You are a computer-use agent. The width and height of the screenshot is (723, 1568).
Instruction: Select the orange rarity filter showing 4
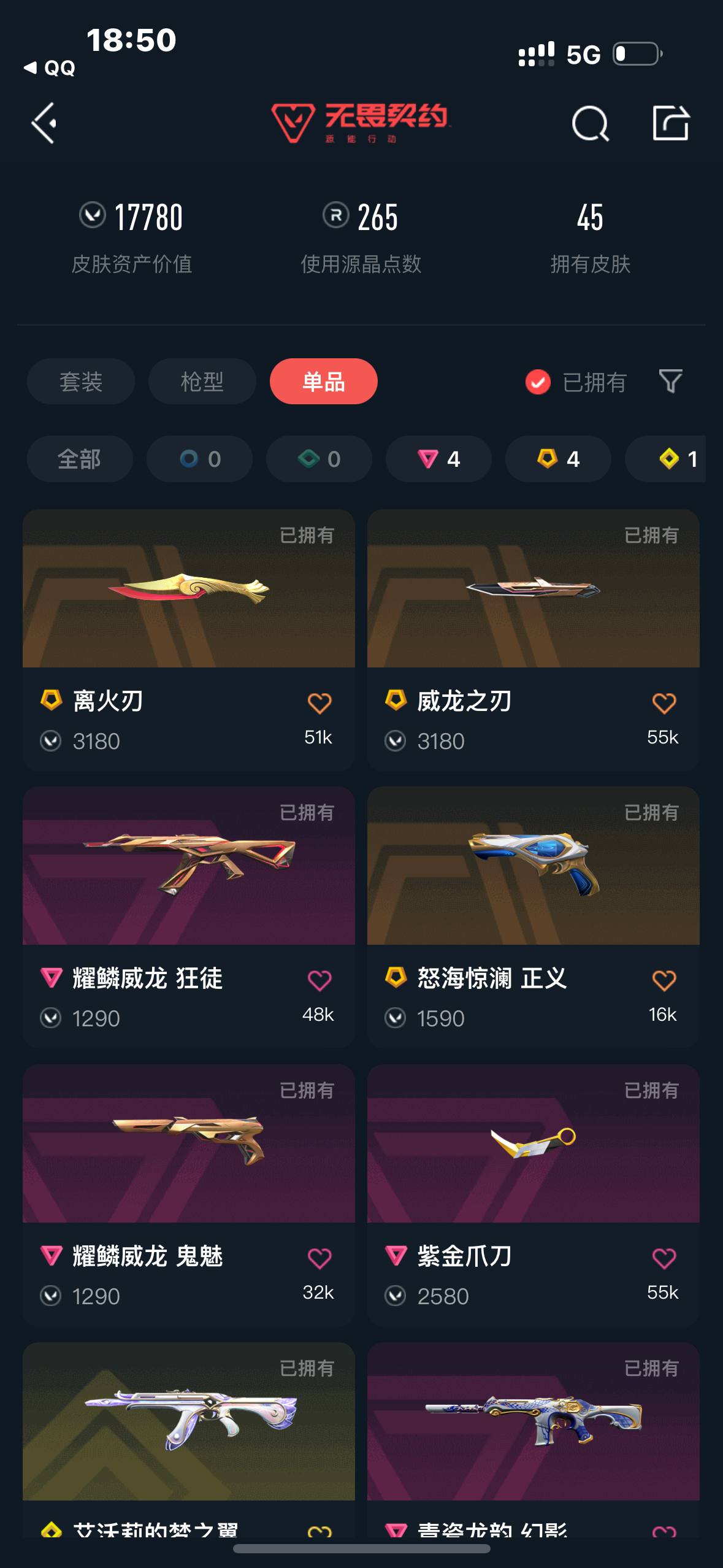pyautogui.click(x=557, y=459)
